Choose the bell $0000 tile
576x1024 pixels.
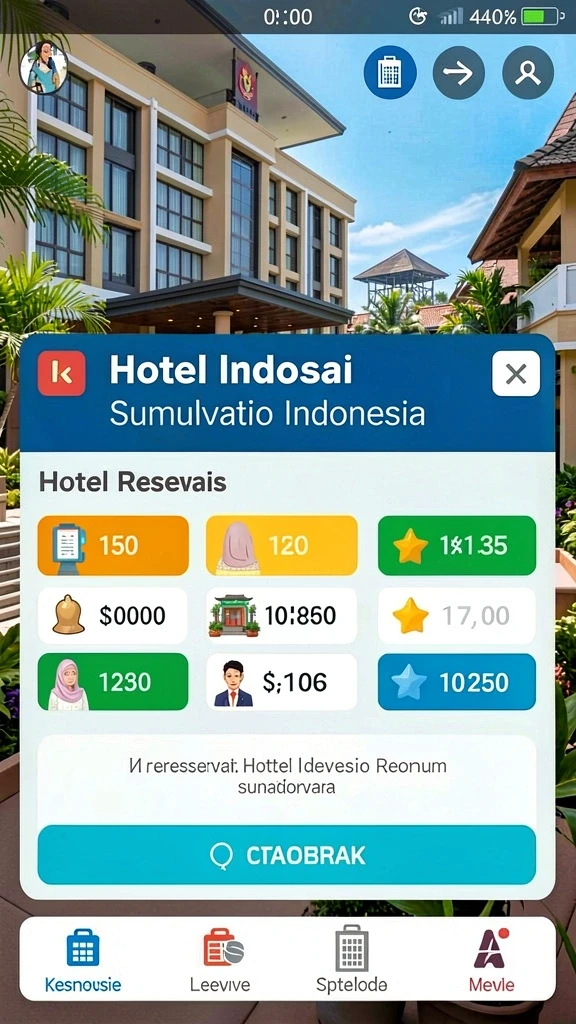[x=113, y=615]
